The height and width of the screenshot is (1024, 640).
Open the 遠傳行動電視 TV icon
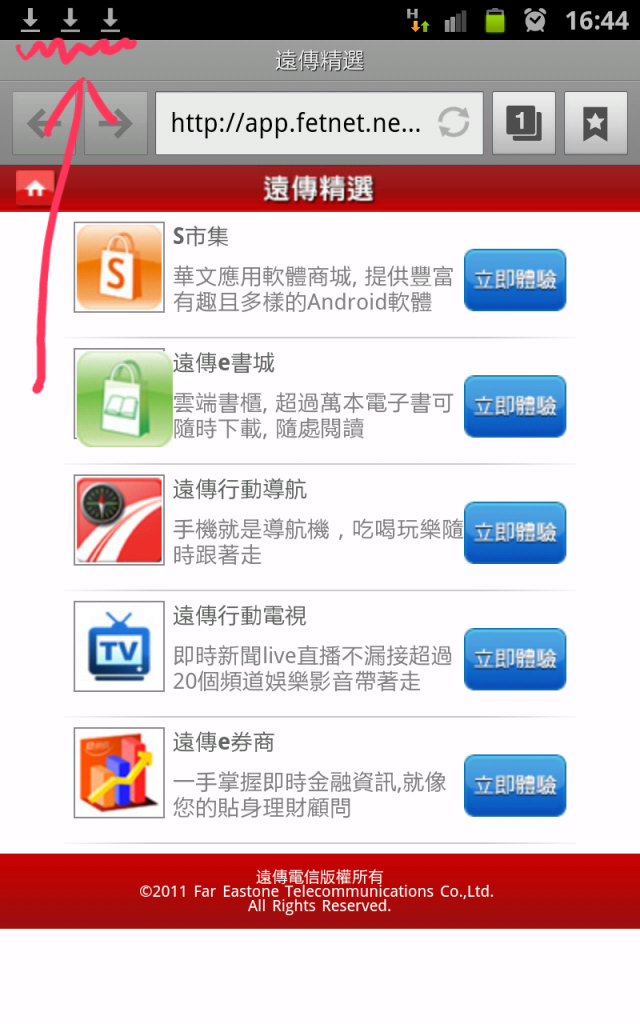119,646
